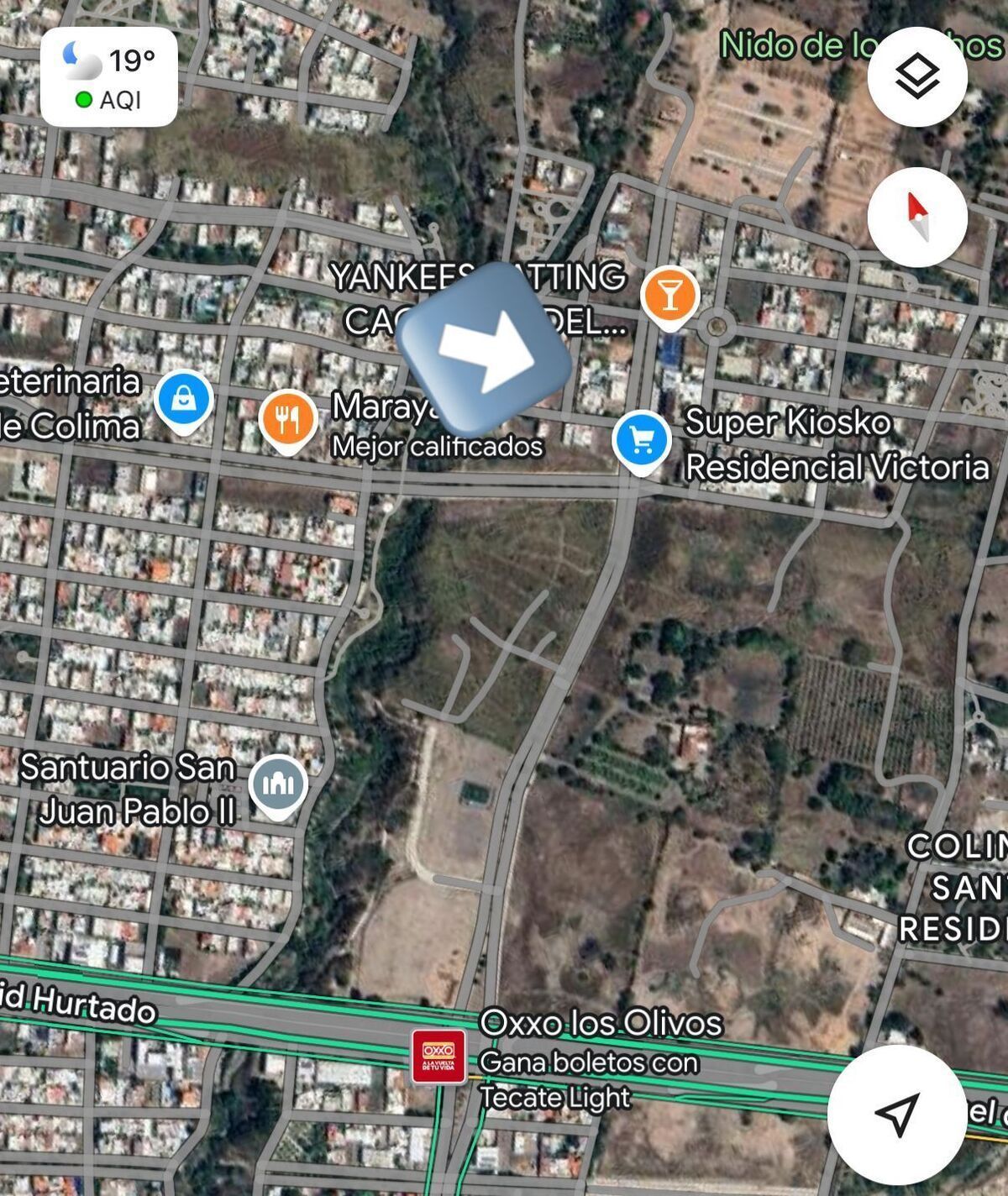Open the weather and AQI widget
The image size is (1008, 1196).
[x=109, y=77]
